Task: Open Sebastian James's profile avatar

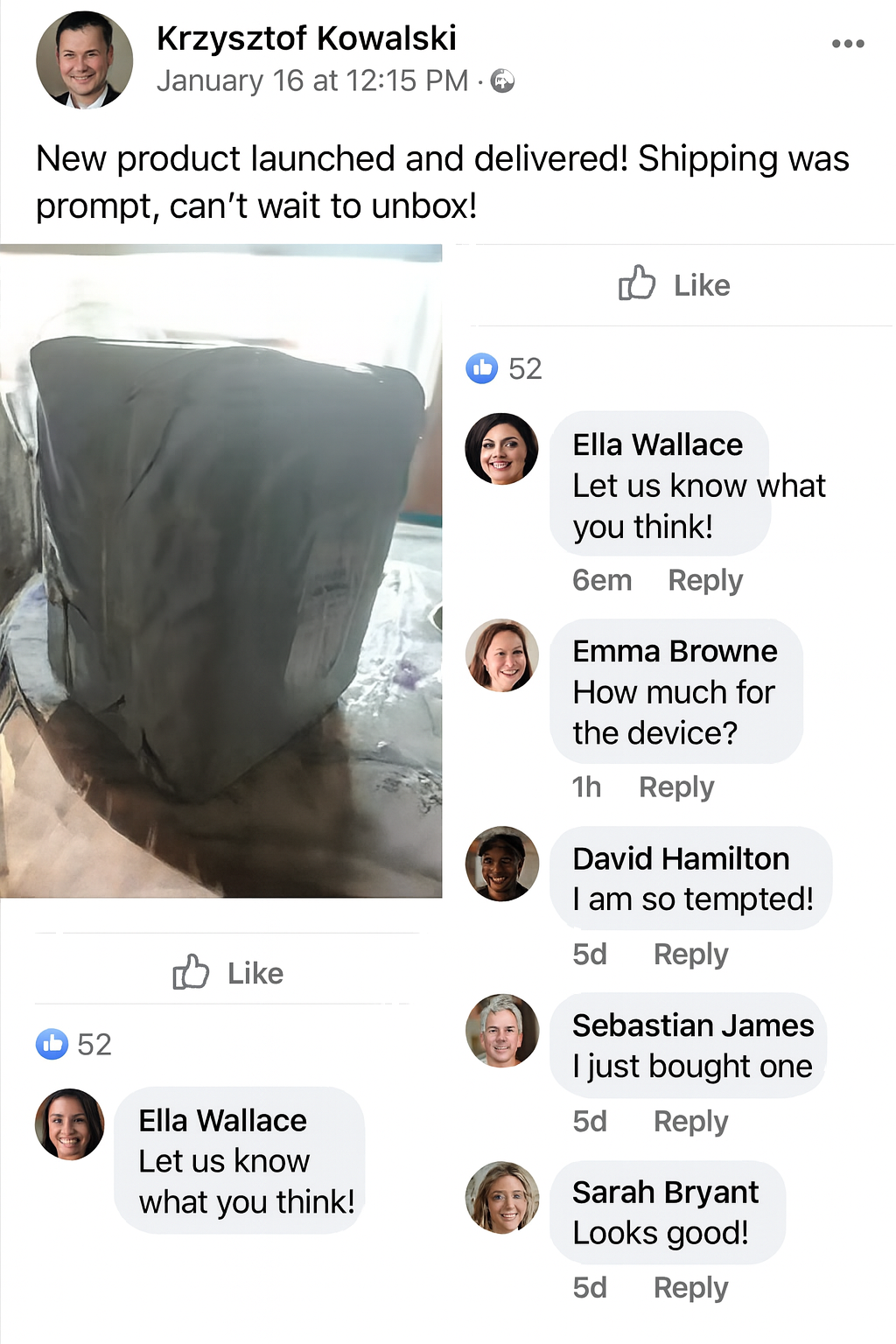Action: 501,1030
